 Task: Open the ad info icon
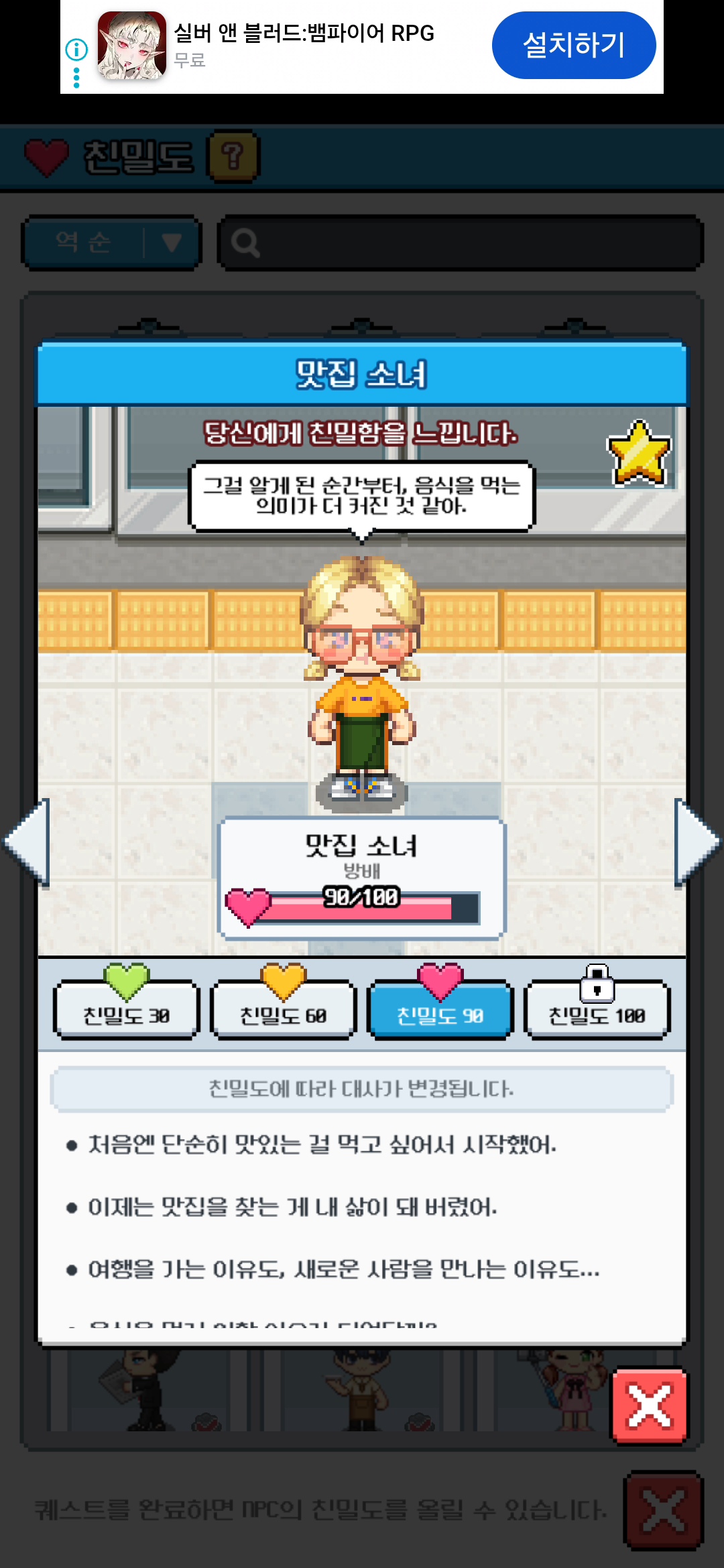pyautogui.click(x=76, y=49)
